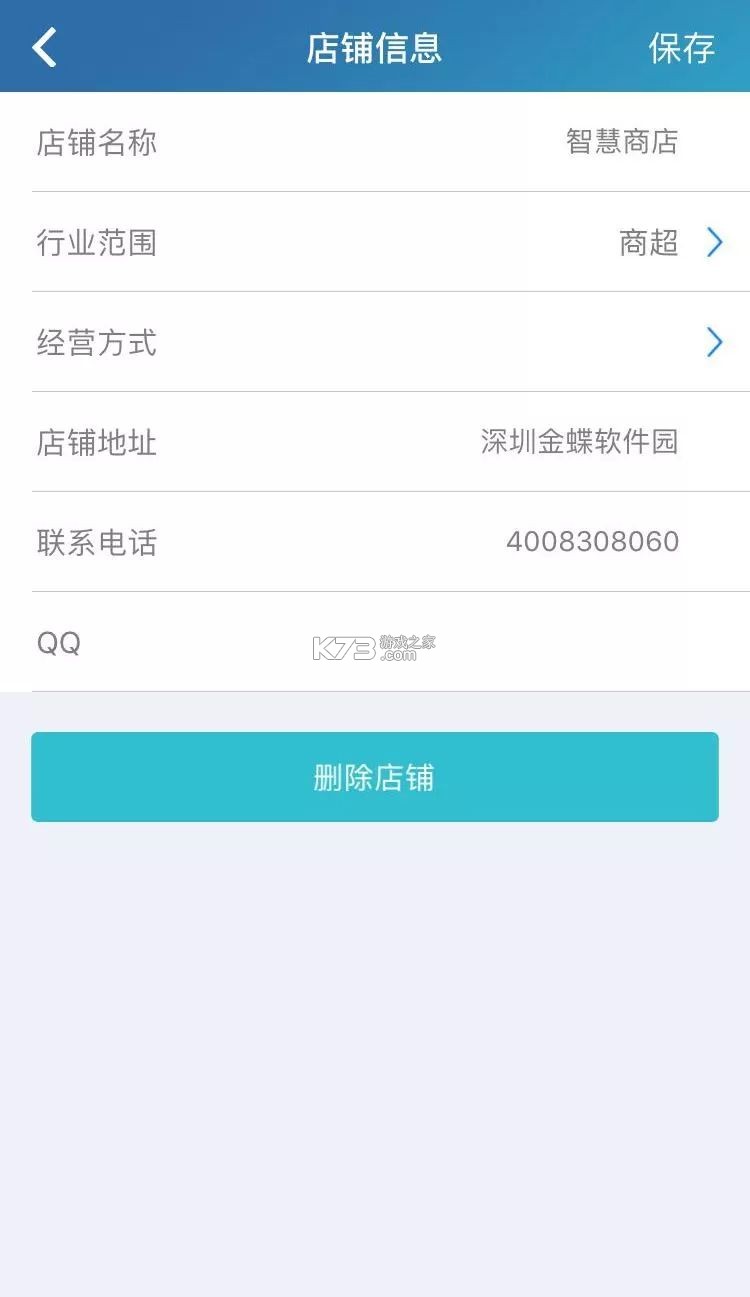Tap the 店铺地址 label
750x1297 pixels.
[96, 443]
